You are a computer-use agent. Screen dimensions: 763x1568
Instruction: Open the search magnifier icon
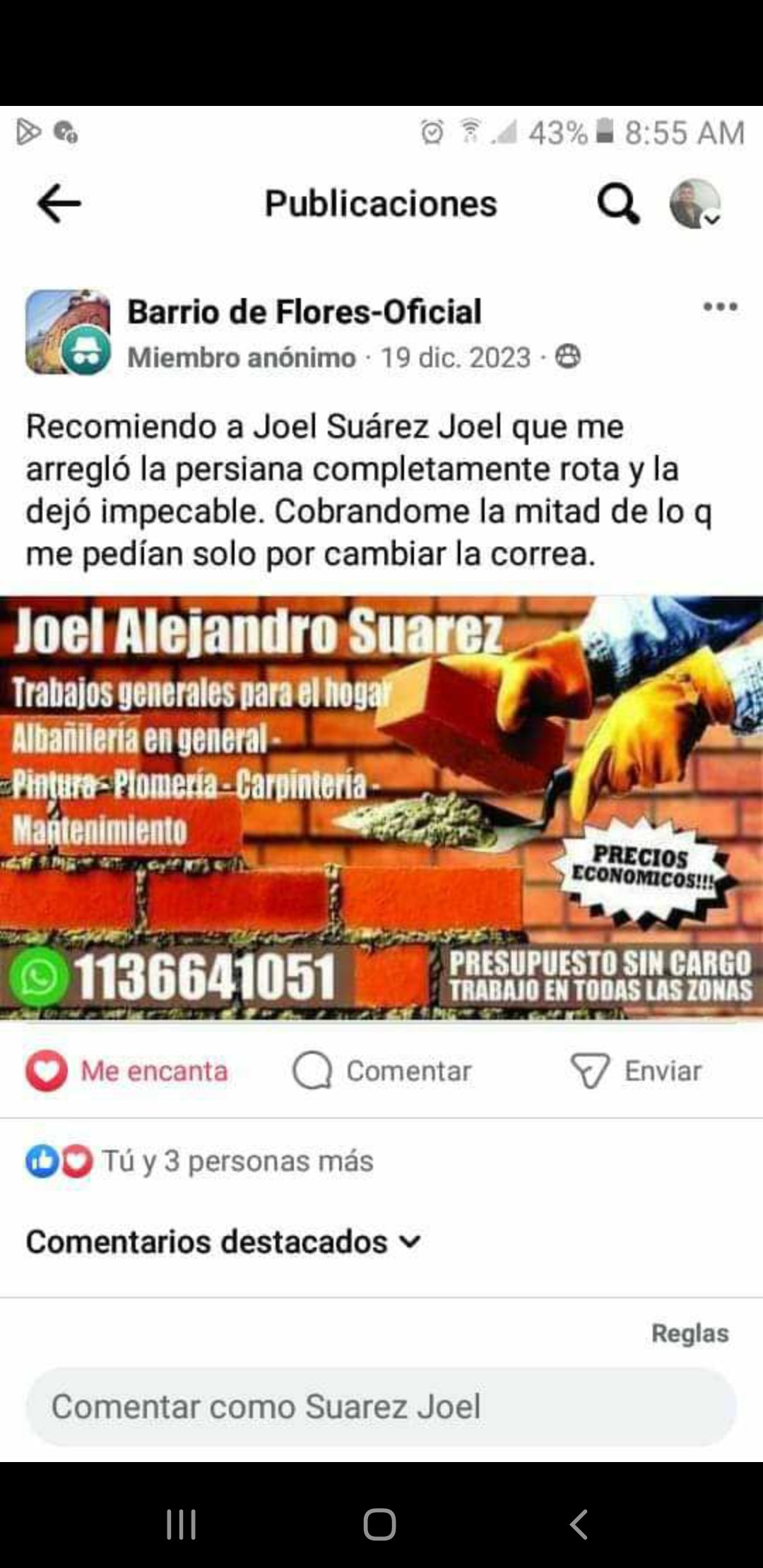pyautogui.click(x=617, y=204)
